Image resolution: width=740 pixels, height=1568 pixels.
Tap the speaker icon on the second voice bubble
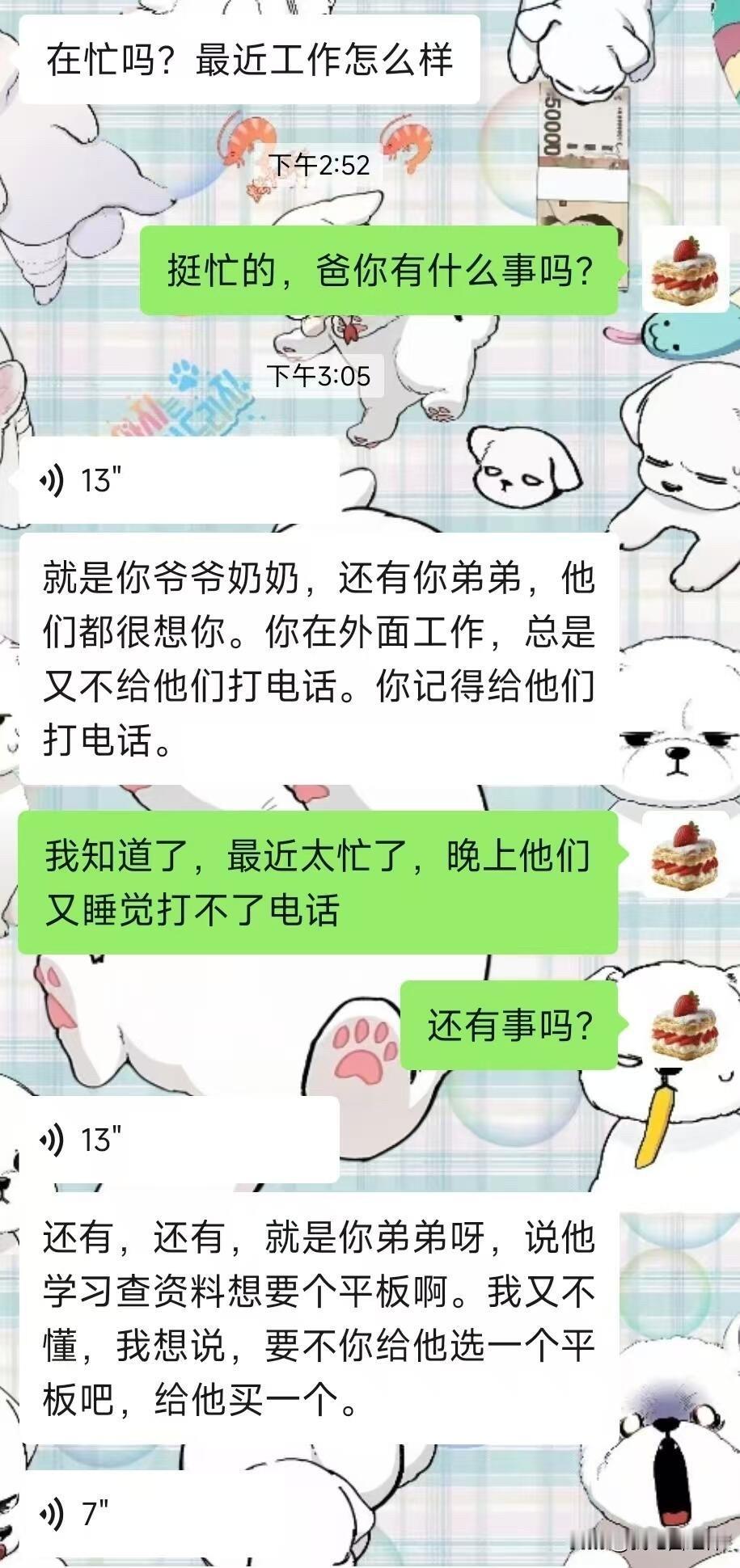(50, 1140)
